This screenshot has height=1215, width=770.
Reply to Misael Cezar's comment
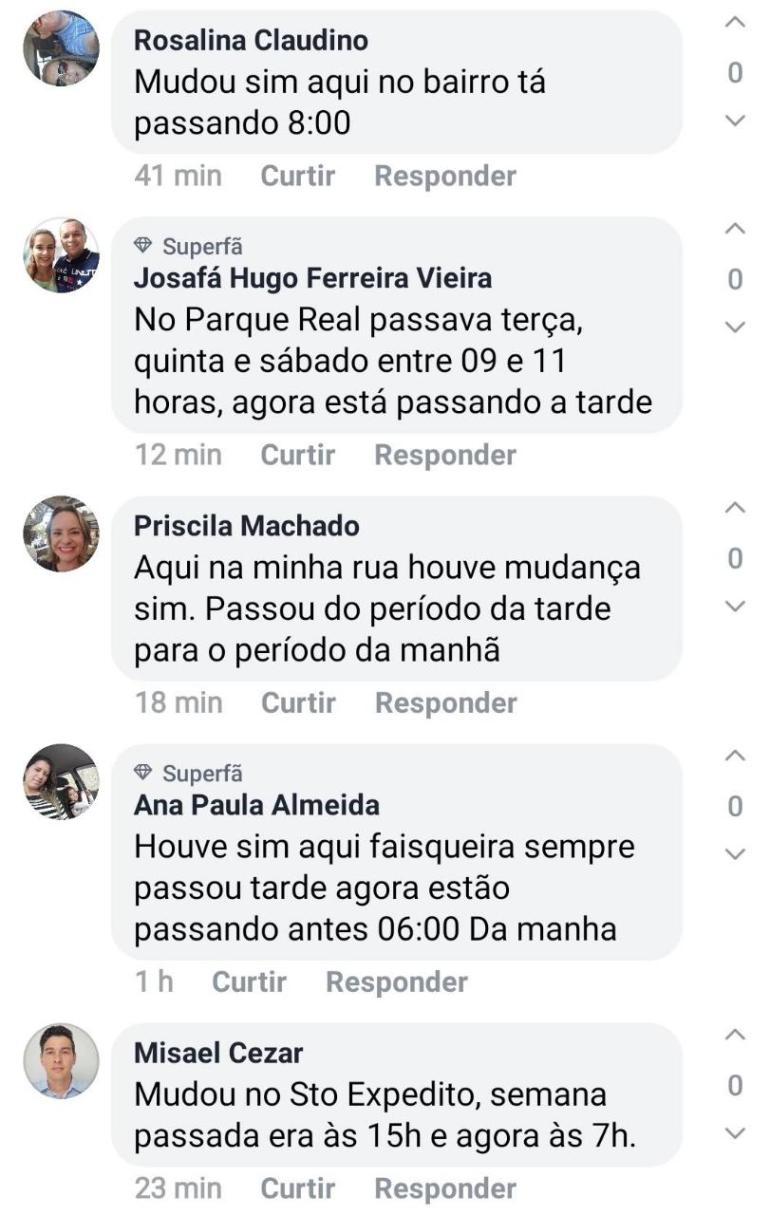445,1188
